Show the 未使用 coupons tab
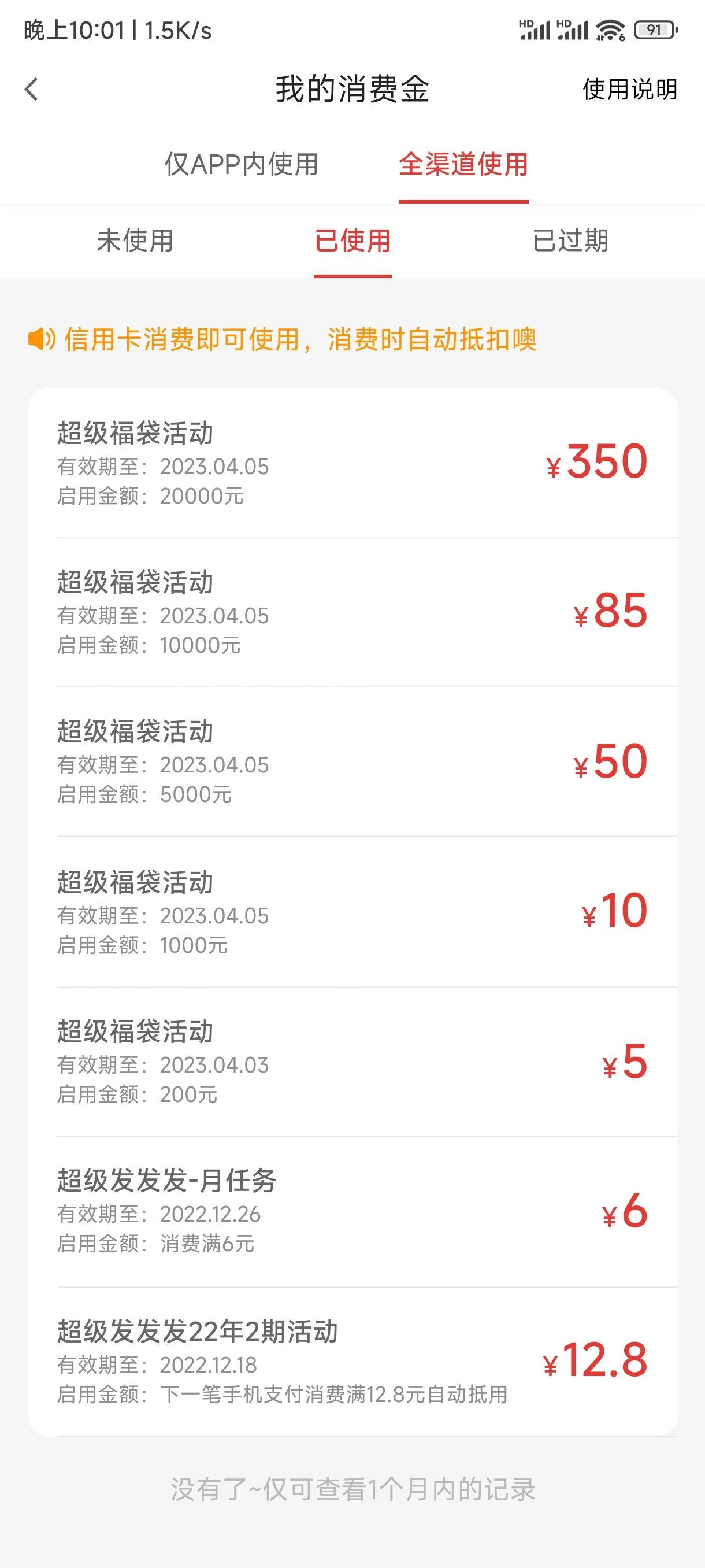 point(135,241)
